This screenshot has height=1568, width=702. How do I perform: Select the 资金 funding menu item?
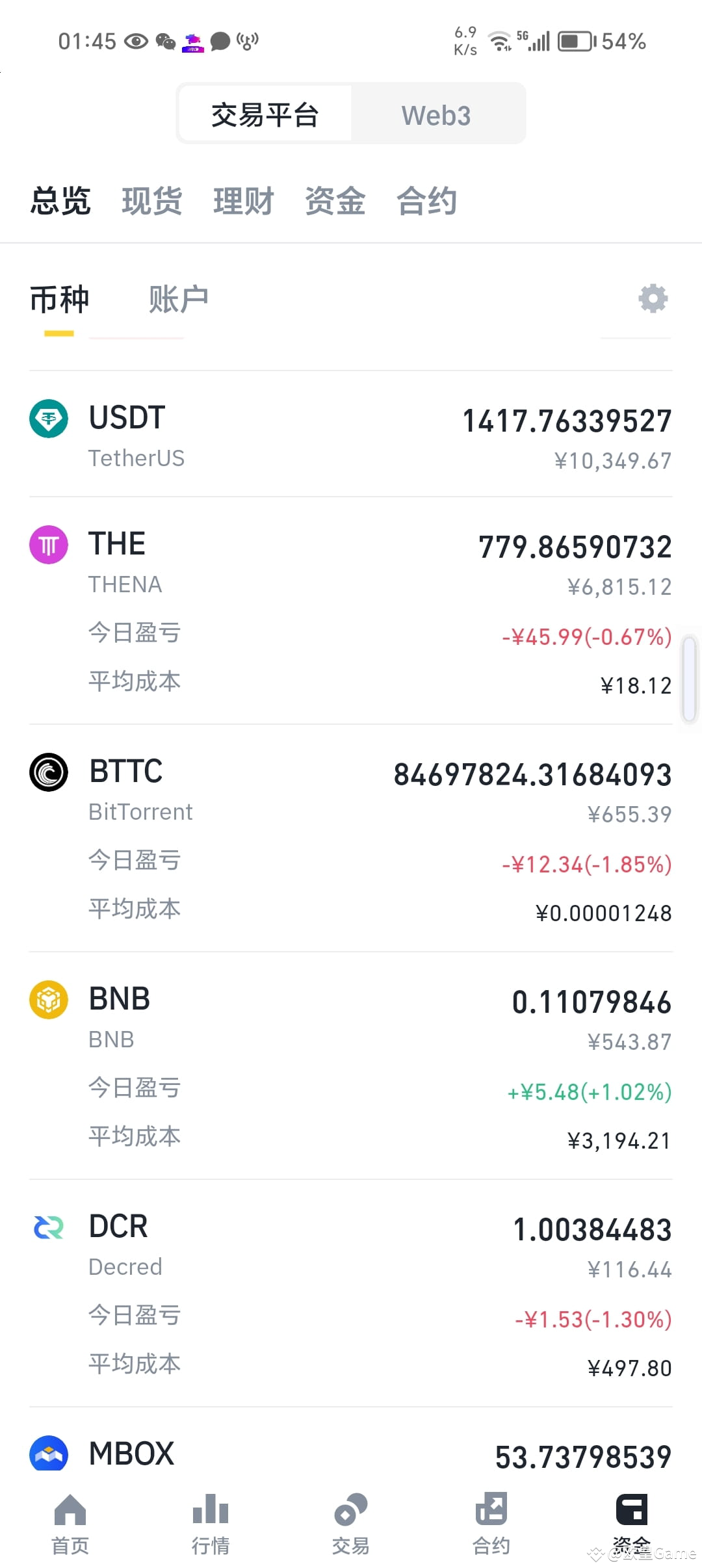(335, 200)
